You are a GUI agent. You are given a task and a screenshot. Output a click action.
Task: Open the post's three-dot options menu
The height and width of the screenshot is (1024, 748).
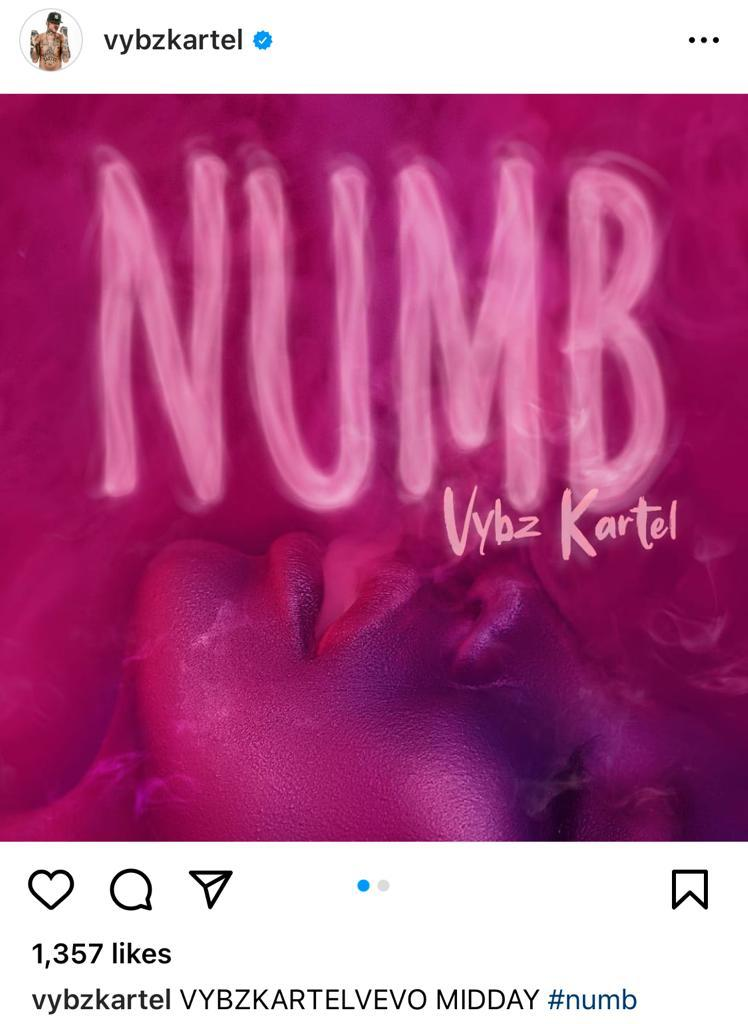pyautogui.click(x=703, y=41)
